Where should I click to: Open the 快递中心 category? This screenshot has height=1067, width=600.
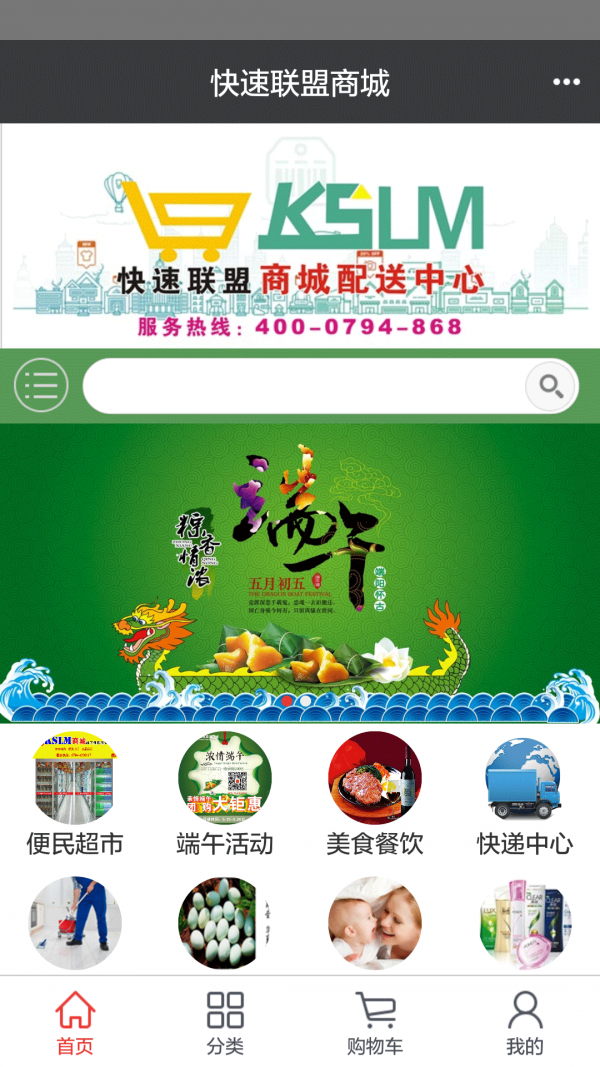524,795
